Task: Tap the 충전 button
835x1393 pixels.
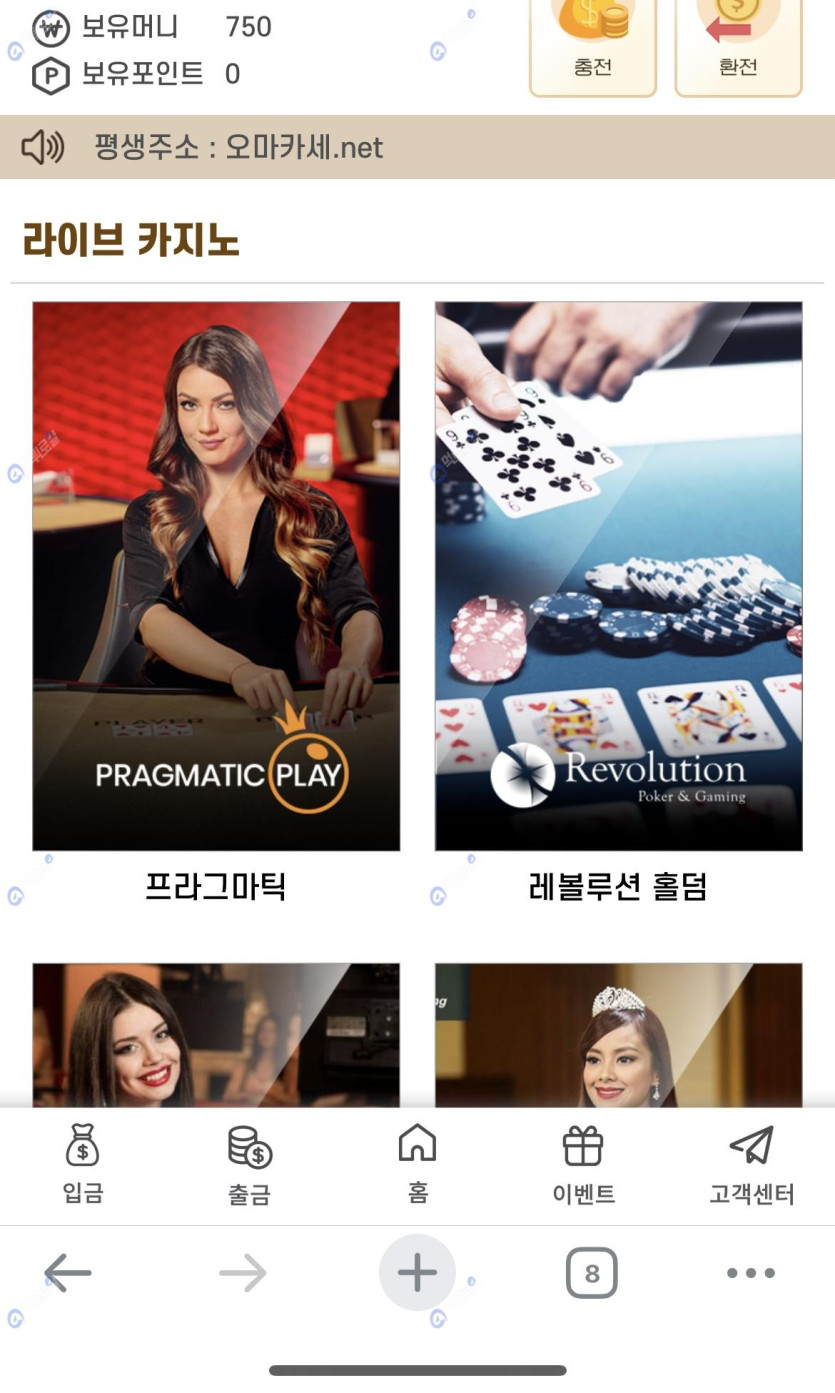Action: pyautogui.click(x=592, y=48)
